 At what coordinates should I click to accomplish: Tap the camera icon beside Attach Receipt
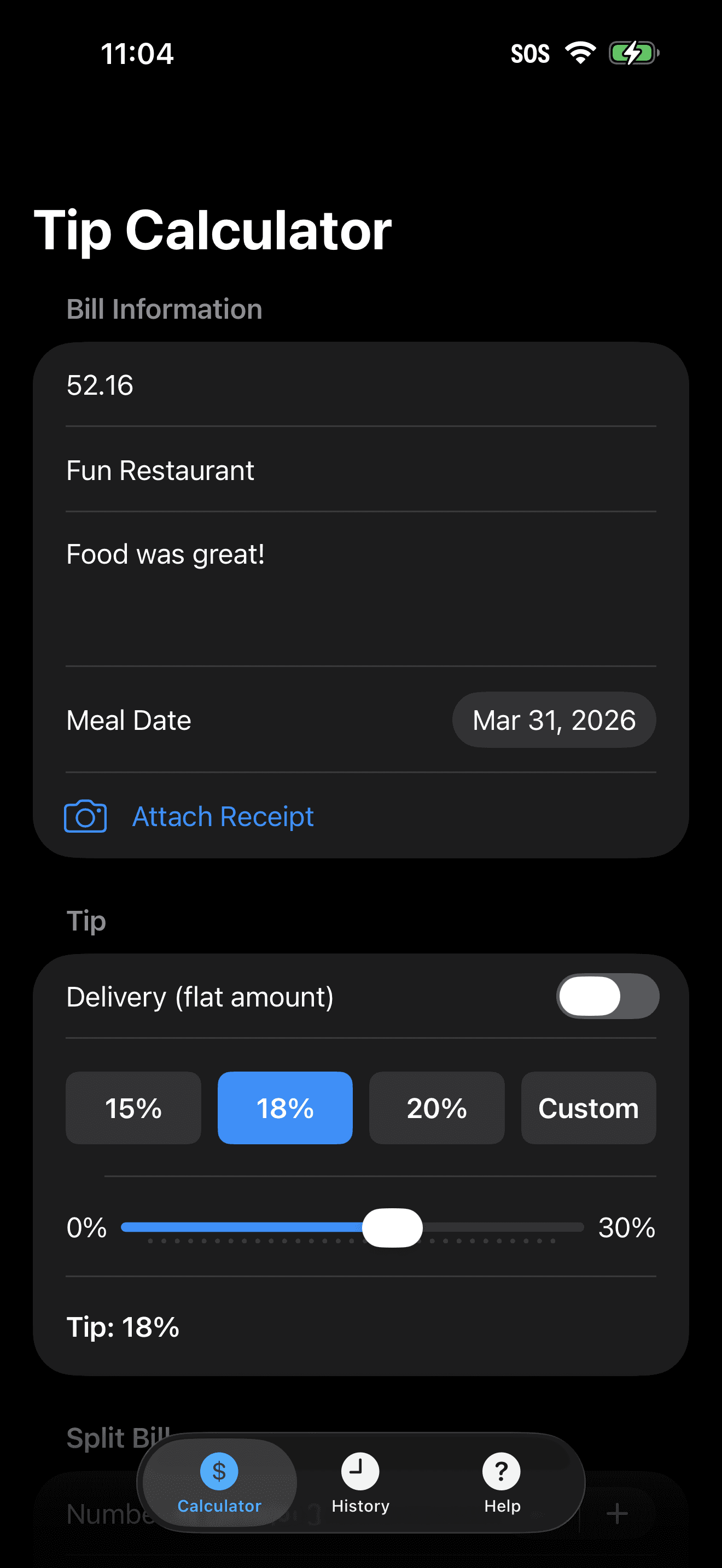click(85, 816)
